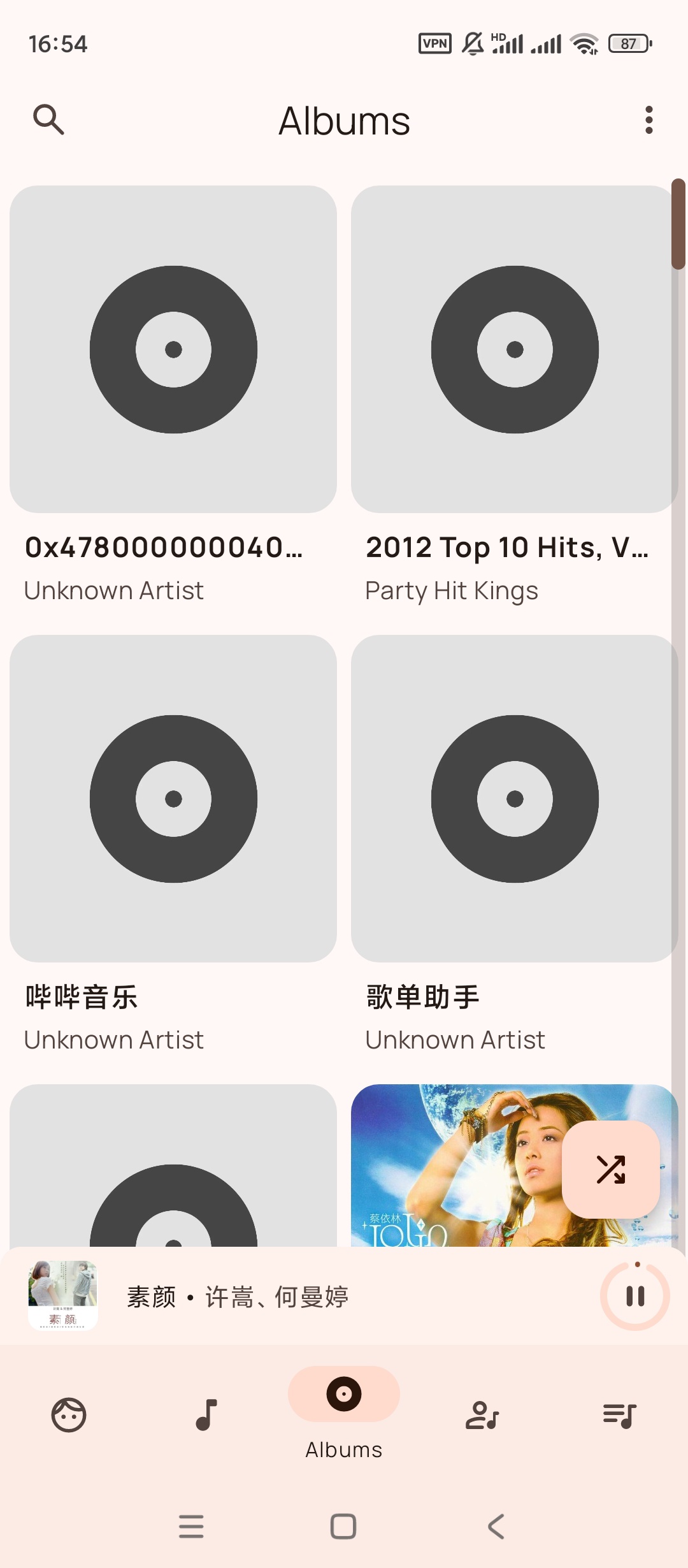Shuffle all albums with the floating button
Image resolution: width=688 pixels, height=1568 pixels.
(610, 1169)
